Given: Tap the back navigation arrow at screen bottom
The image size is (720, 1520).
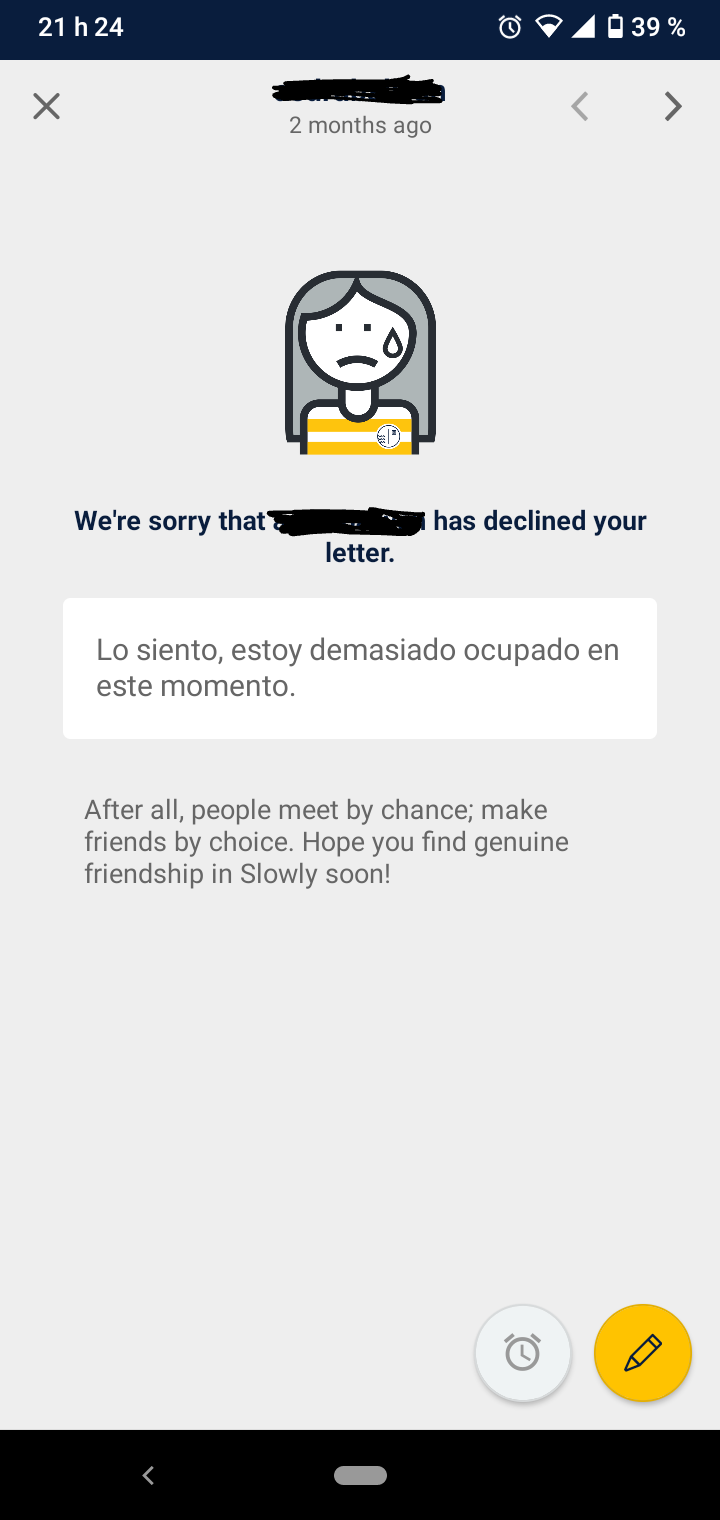Looking at the screenshot, I should coord(148,1475).
